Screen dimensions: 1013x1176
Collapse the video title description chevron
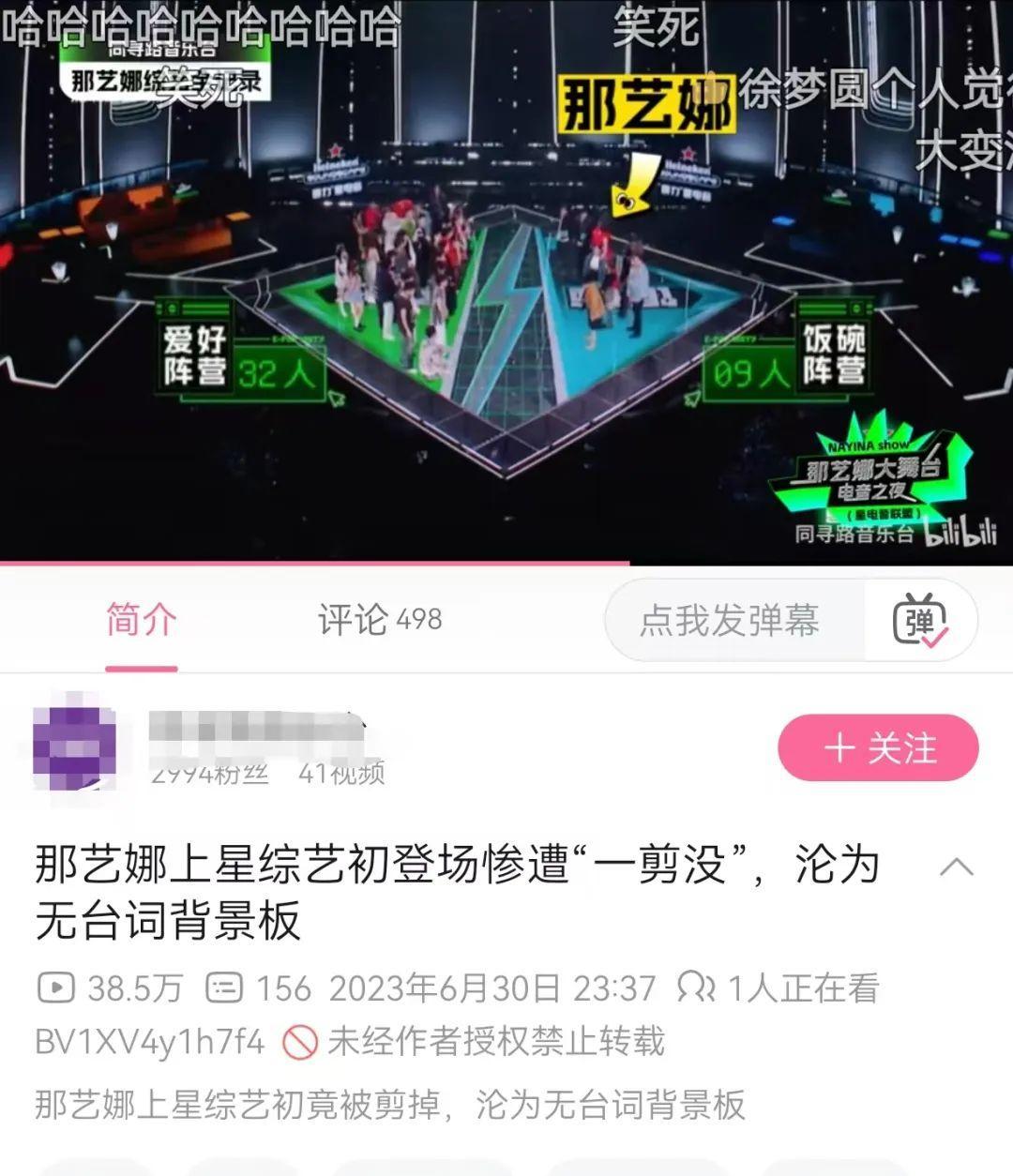(x=956, y=866)
